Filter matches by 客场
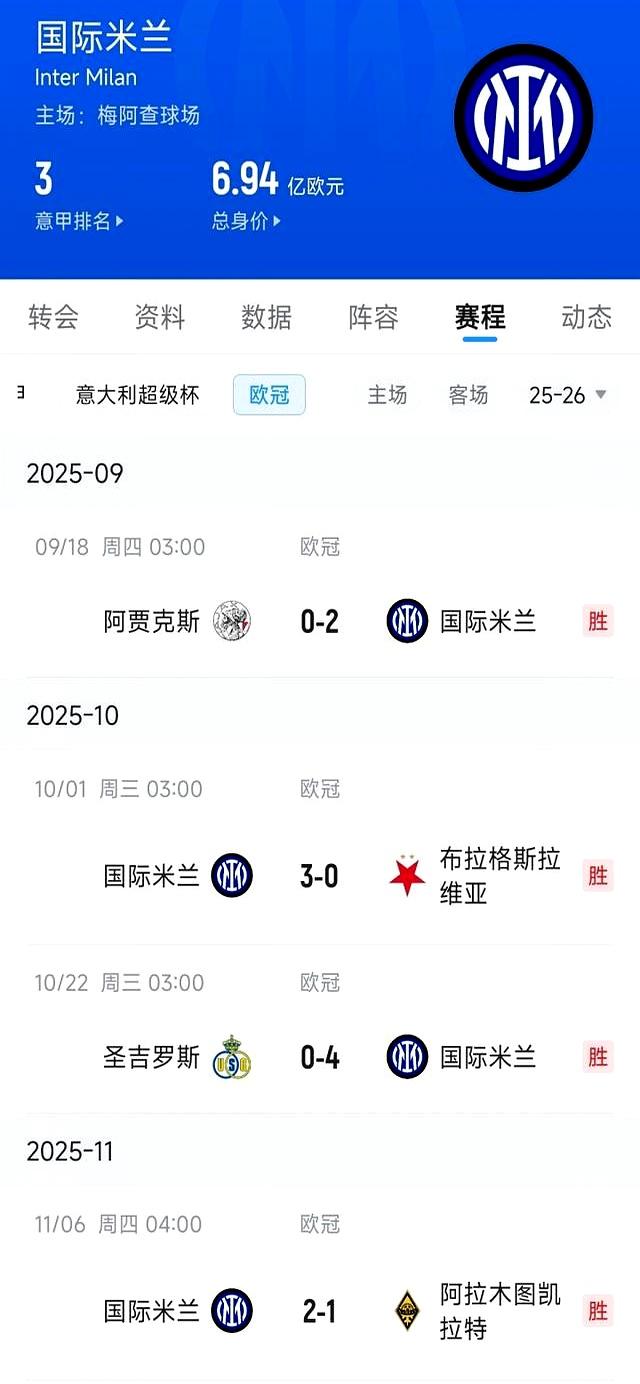Screen dimensions: 640x1384 [468, 395]
